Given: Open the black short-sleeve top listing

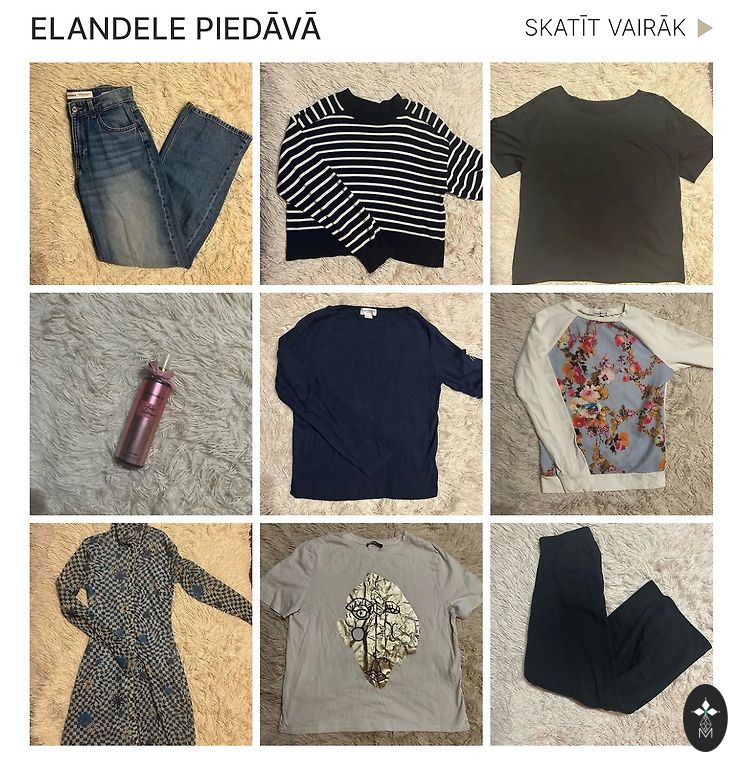Looking at the screenshot, I should click(601, 174).
